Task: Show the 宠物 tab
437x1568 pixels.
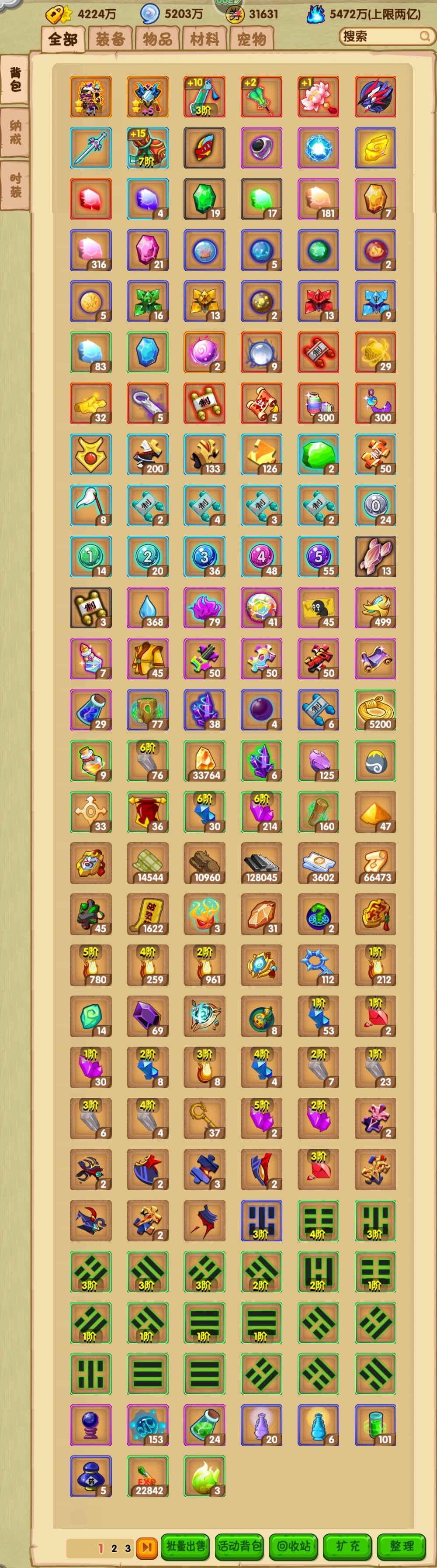Action: click(251, 40)
